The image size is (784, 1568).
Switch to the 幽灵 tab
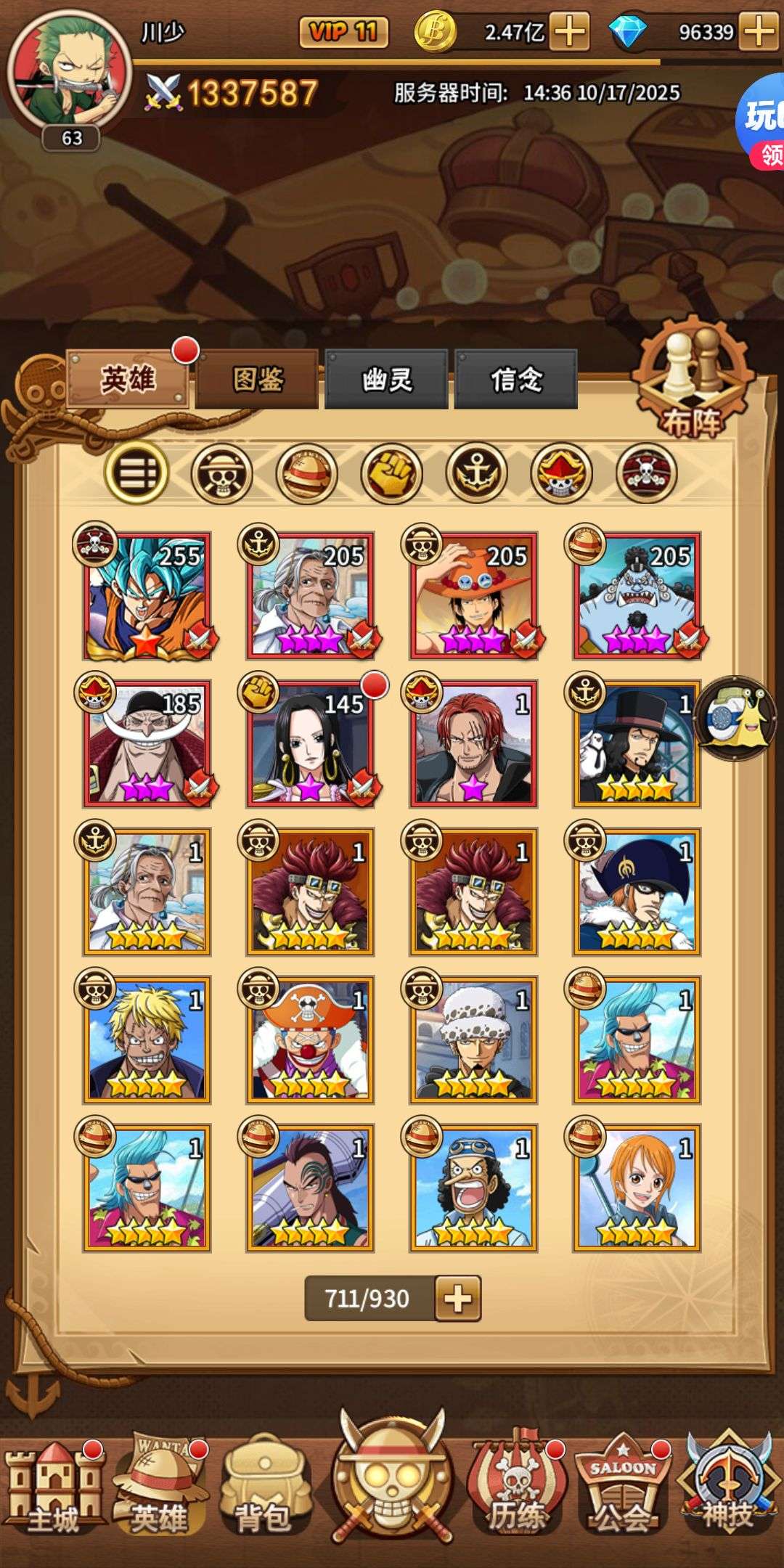pos(386,379)
